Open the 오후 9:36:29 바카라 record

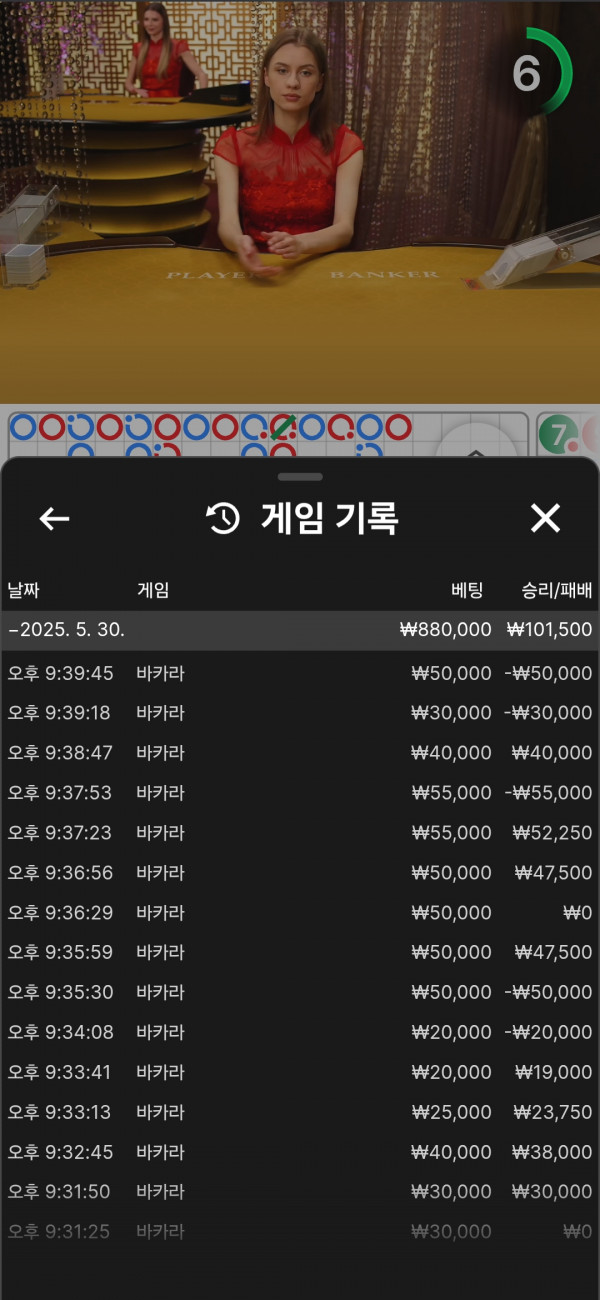pyautogui.click(x=300, y=913)
